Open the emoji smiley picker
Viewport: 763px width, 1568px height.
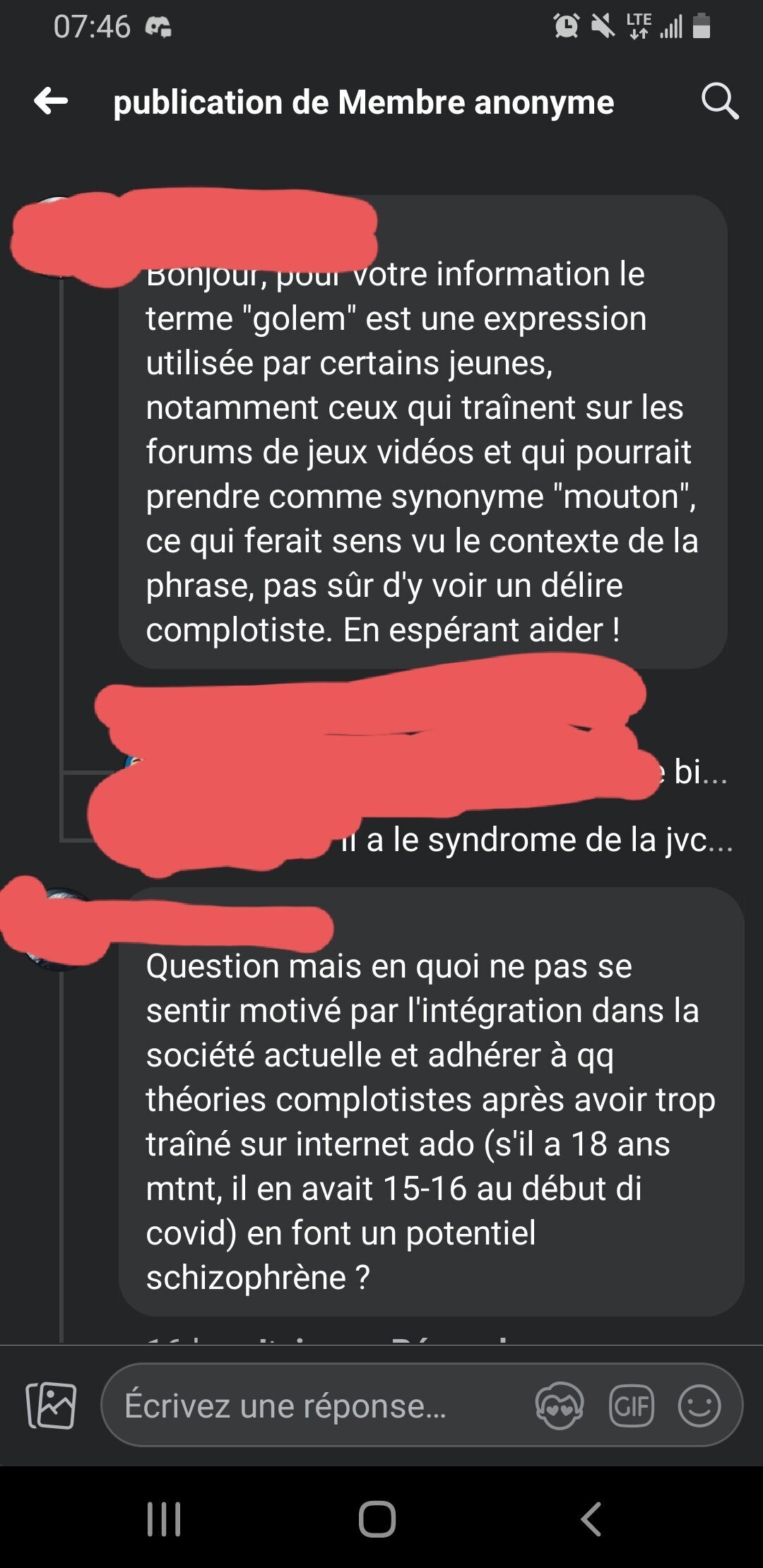[699, 1406]
